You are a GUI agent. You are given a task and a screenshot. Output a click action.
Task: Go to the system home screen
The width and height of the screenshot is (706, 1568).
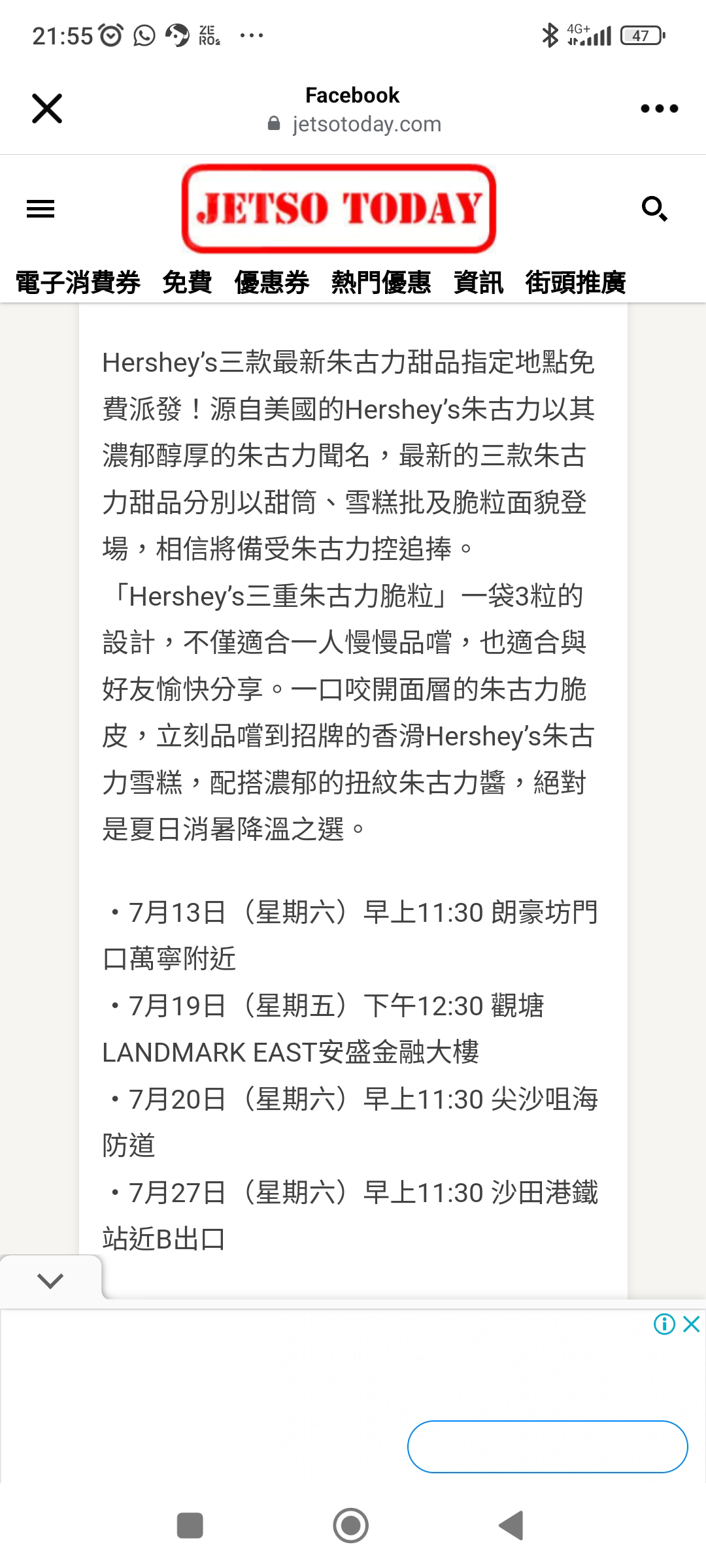coord(351,1526)
